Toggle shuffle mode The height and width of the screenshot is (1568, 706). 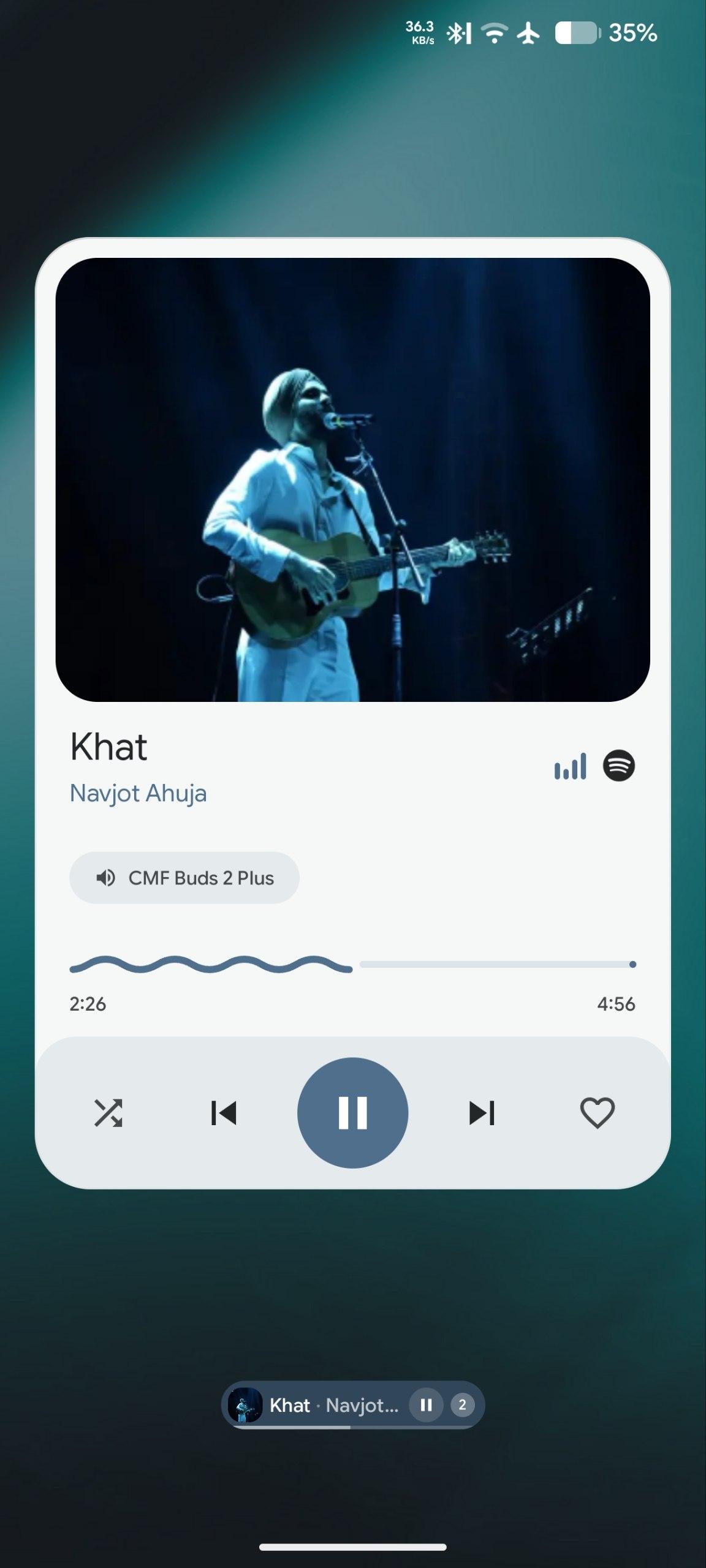point(108,1113)
